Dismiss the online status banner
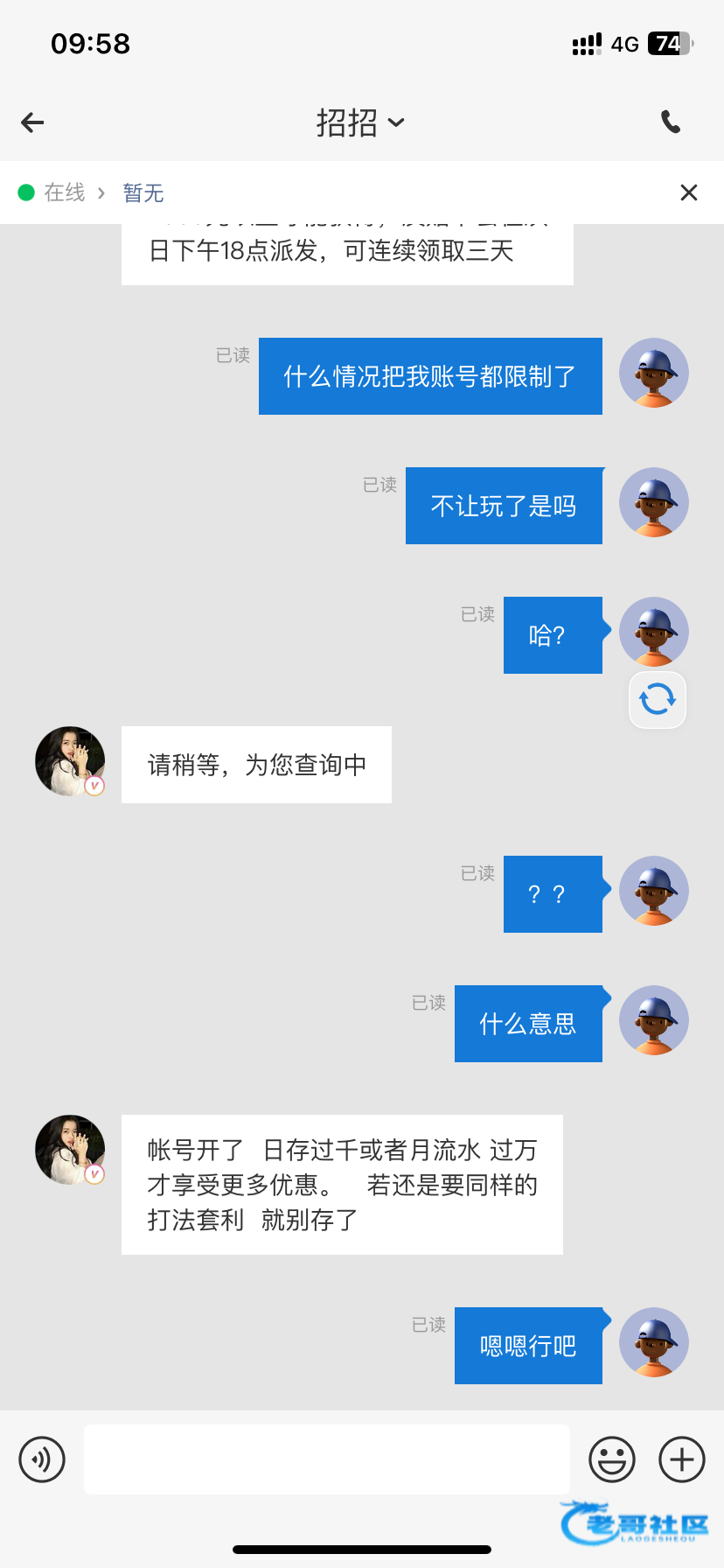The width and height of the screenshot is (724, 1568). click(689, 192)
